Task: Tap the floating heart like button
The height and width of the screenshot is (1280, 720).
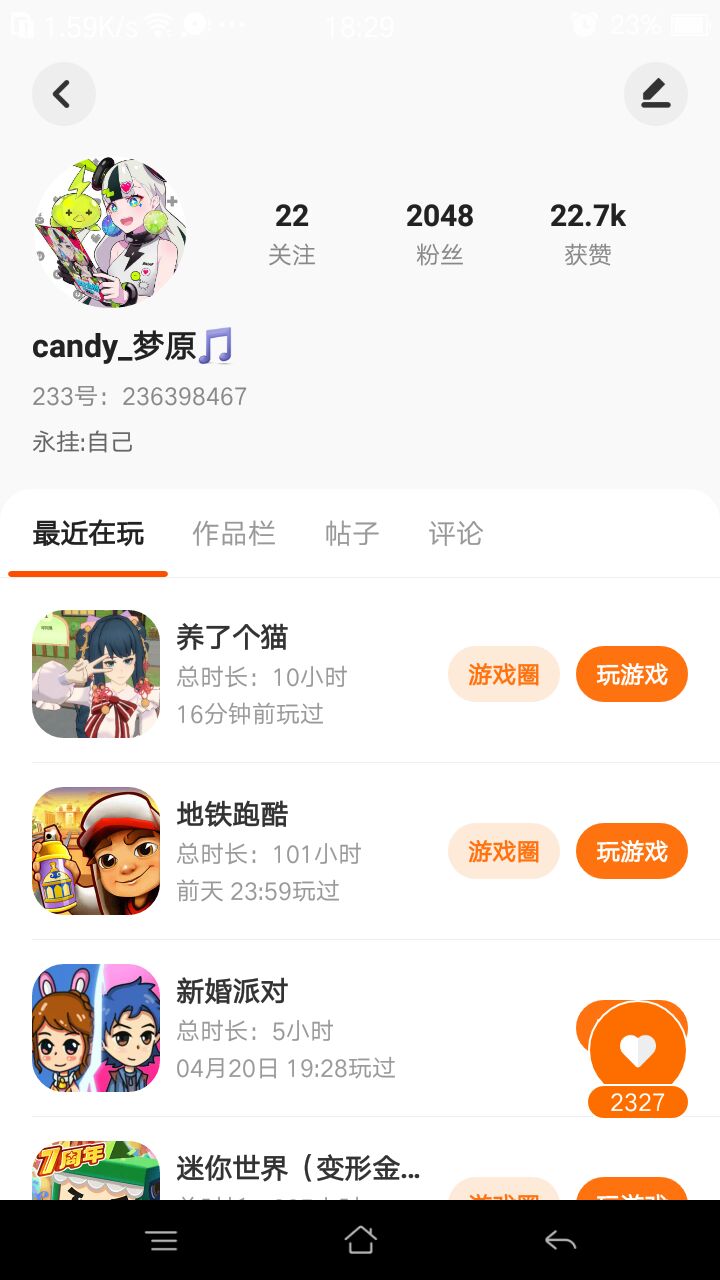Action: 637,1050
